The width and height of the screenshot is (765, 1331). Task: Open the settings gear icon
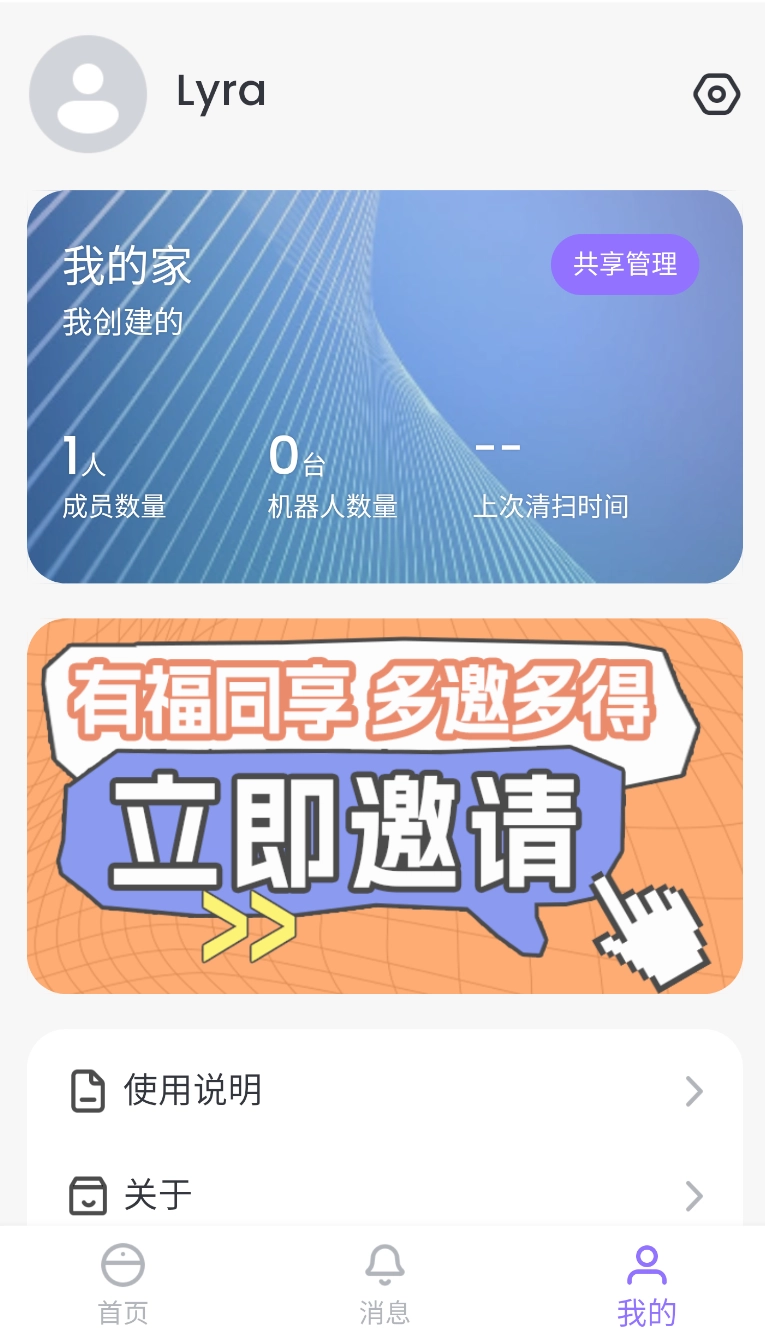click(716, 94)
